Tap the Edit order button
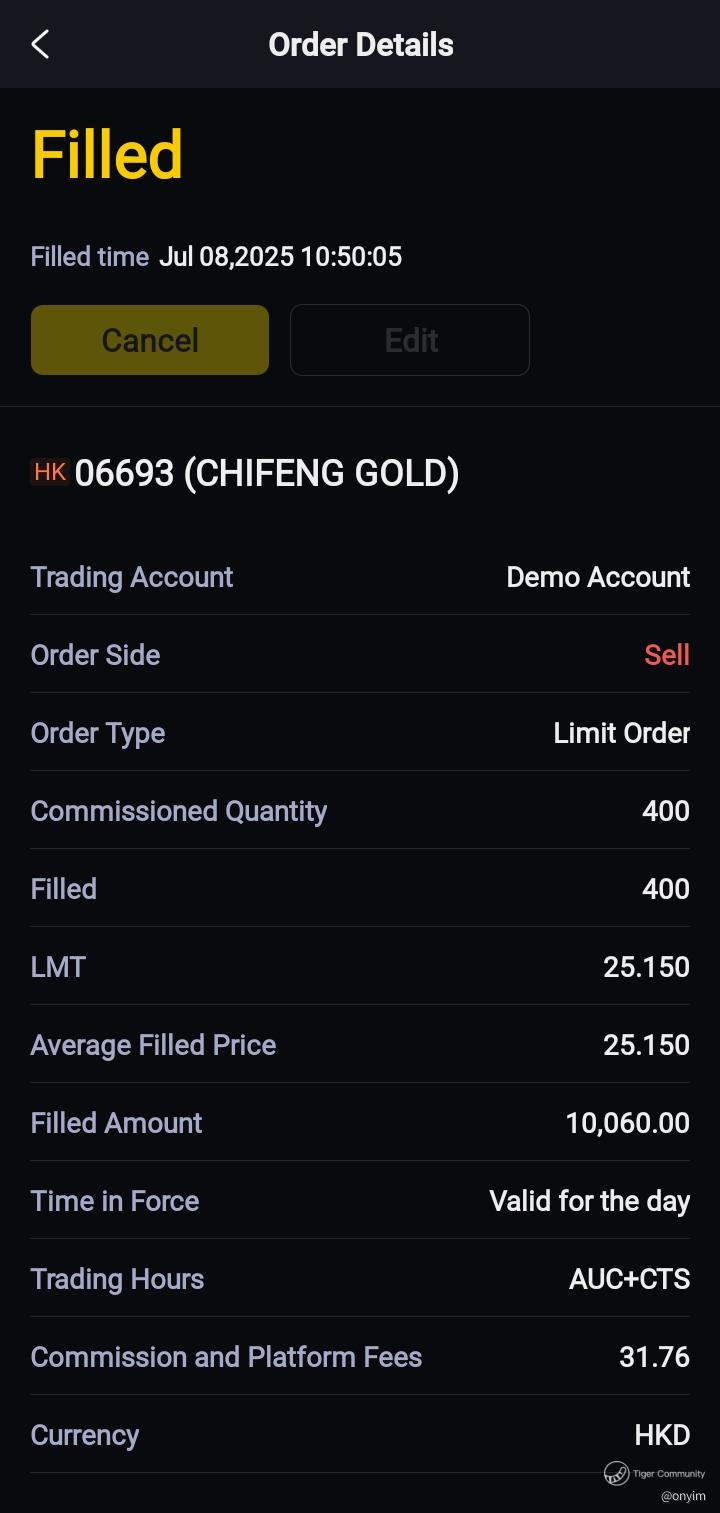This screenshot has height=1513, width=720. [410, 340]
